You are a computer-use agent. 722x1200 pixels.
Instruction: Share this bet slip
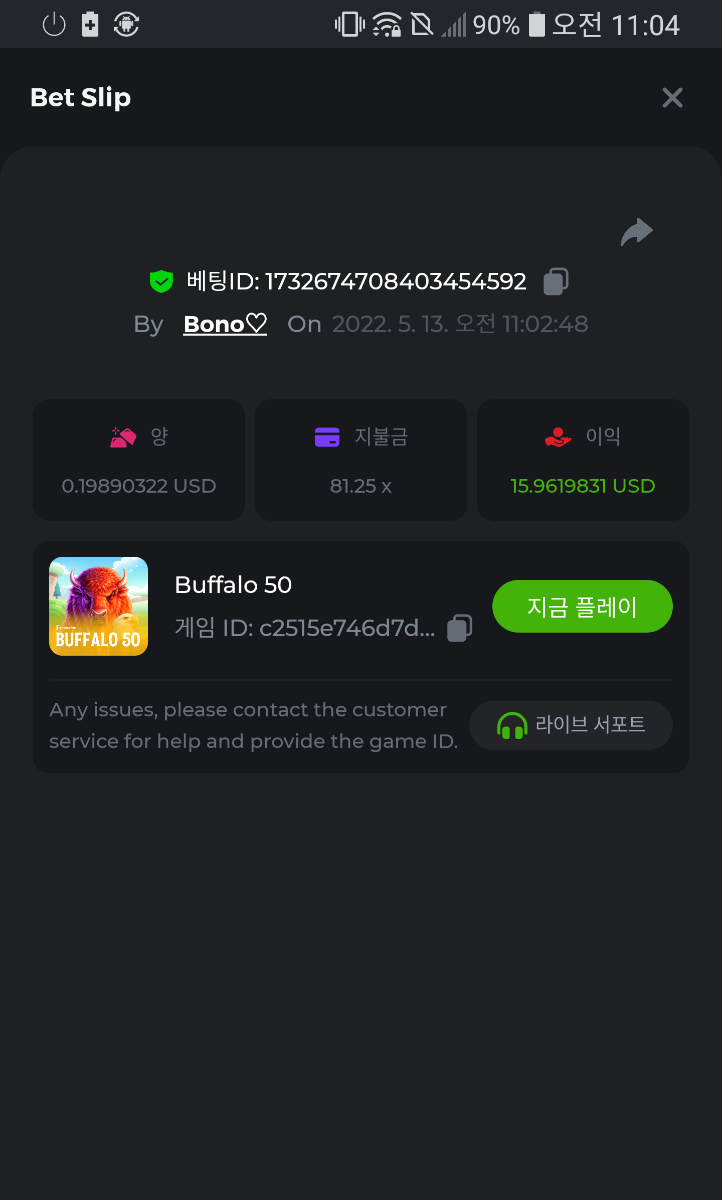click(x=636, y=233)
